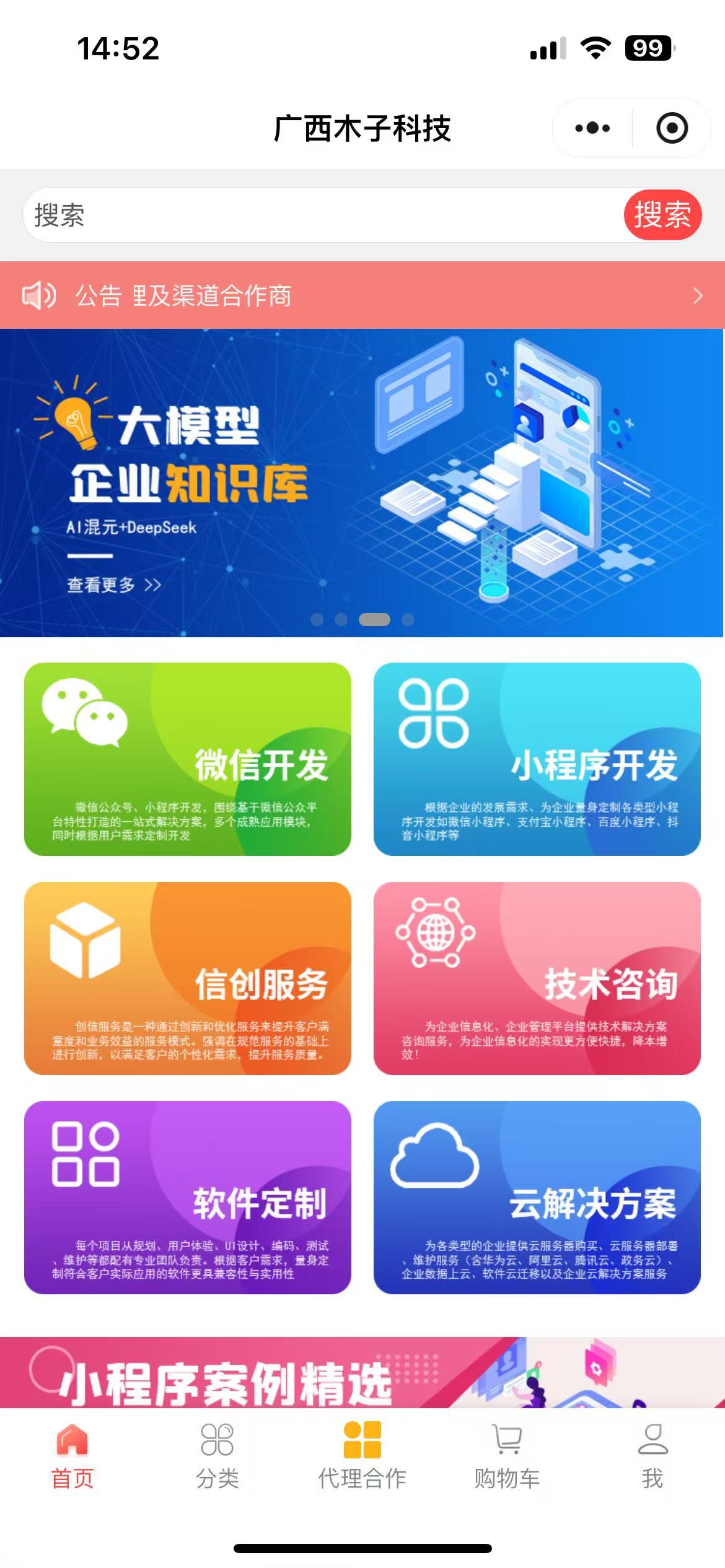Close the mini program with the circle icon
This screenshot has height=1568, width=725.
pyautogui.click(x=672, y=128)
